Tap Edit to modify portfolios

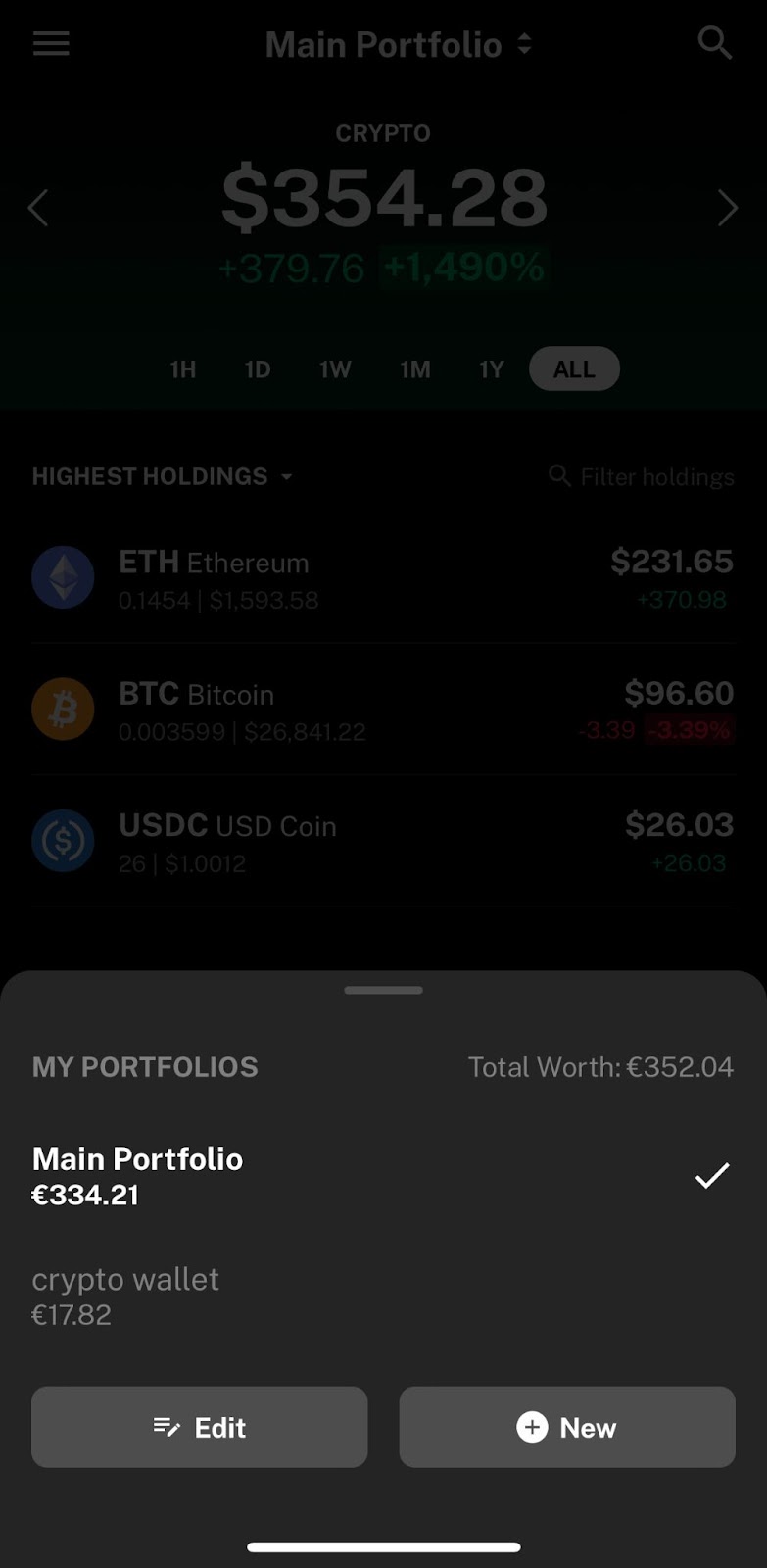tap(200, 1427)
